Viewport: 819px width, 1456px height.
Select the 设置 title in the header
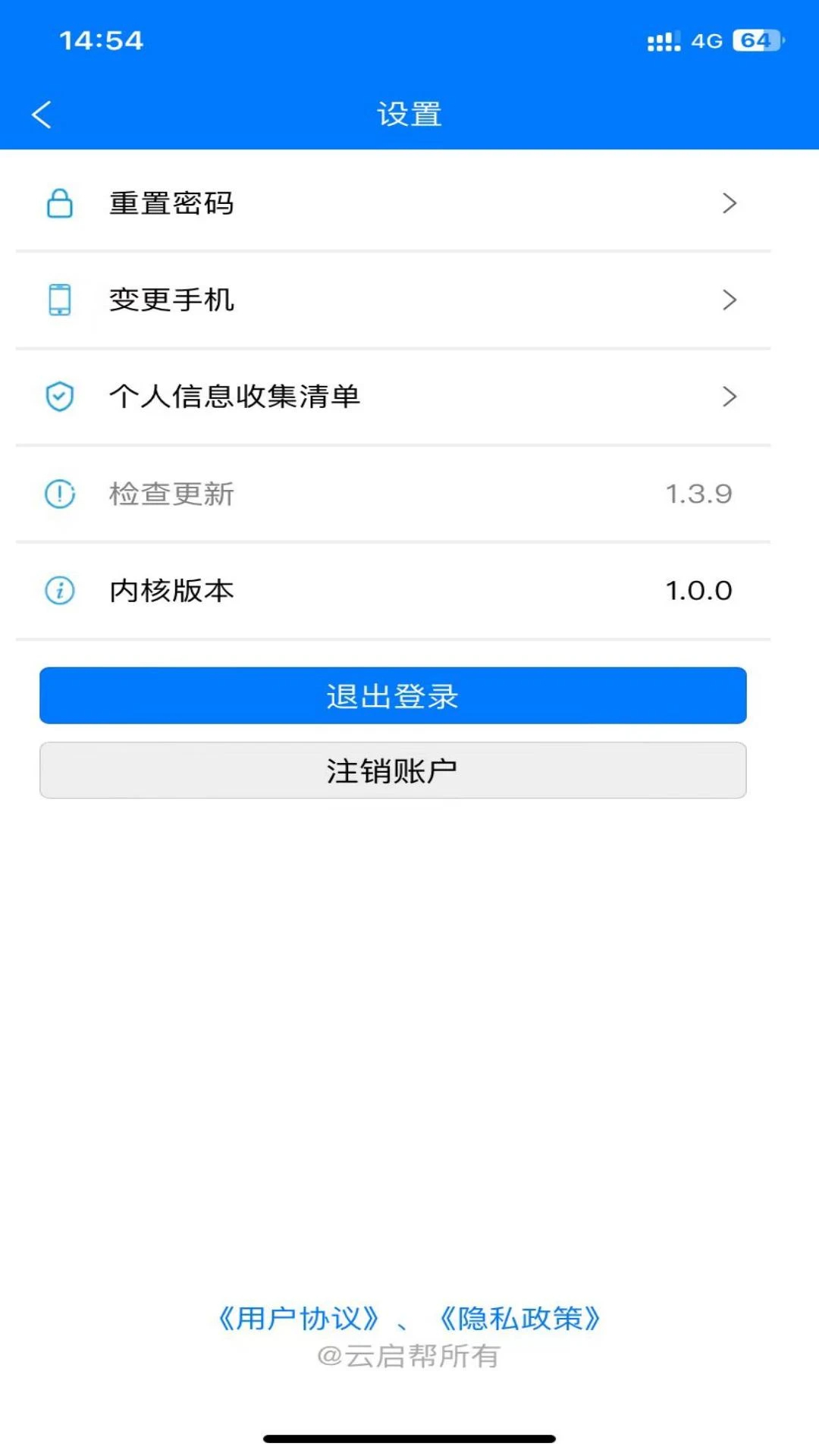409,112
